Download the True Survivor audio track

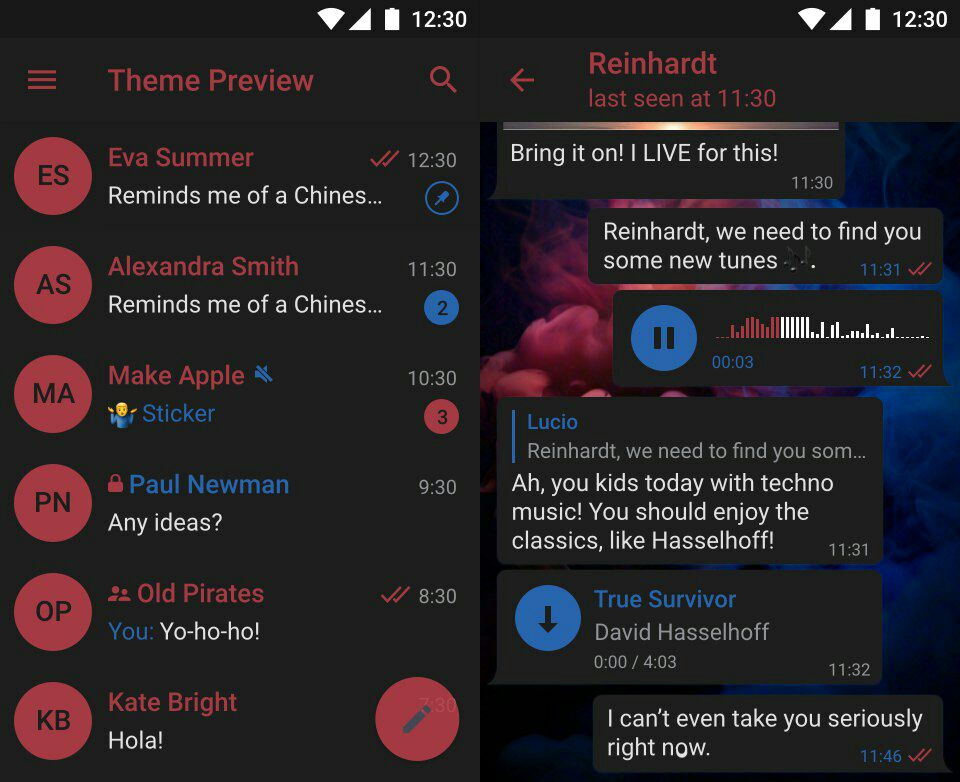tap(547, 619)
